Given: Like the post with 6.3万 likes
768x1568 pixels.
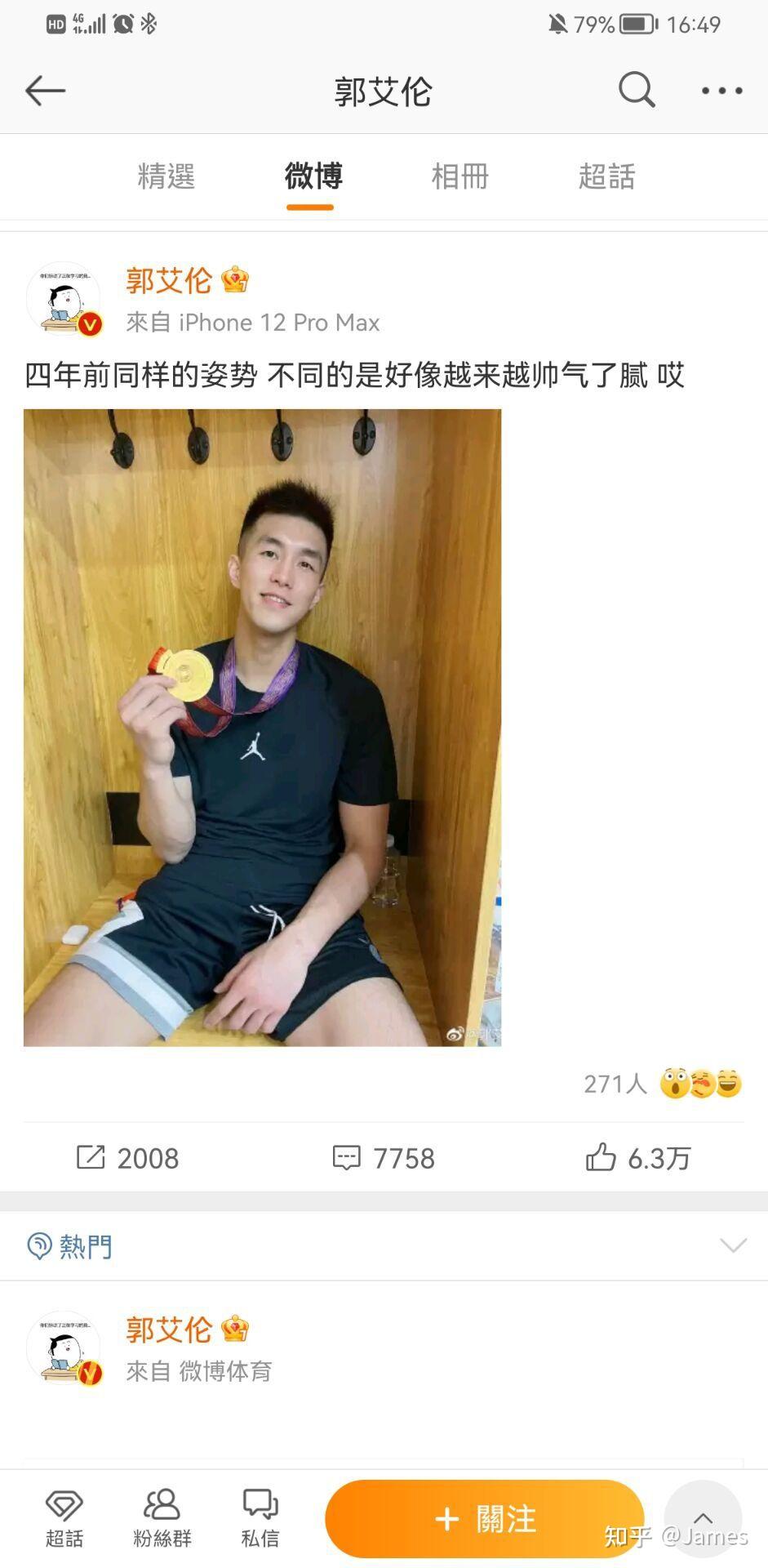Looking at the screenshot, I should 637,1157.
